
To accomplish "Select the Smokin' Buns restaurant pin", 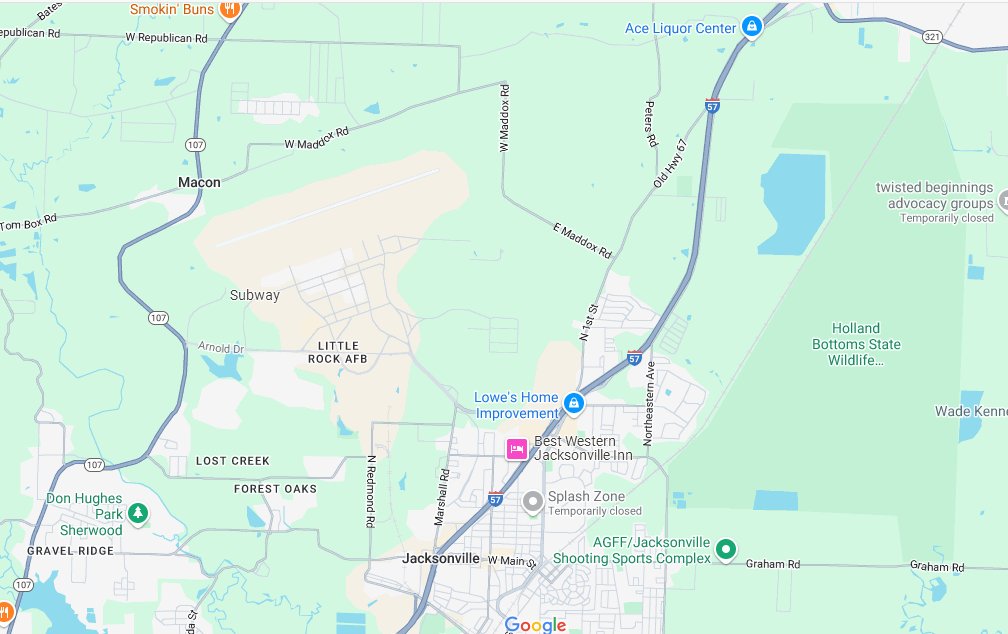I will point(230,9).
